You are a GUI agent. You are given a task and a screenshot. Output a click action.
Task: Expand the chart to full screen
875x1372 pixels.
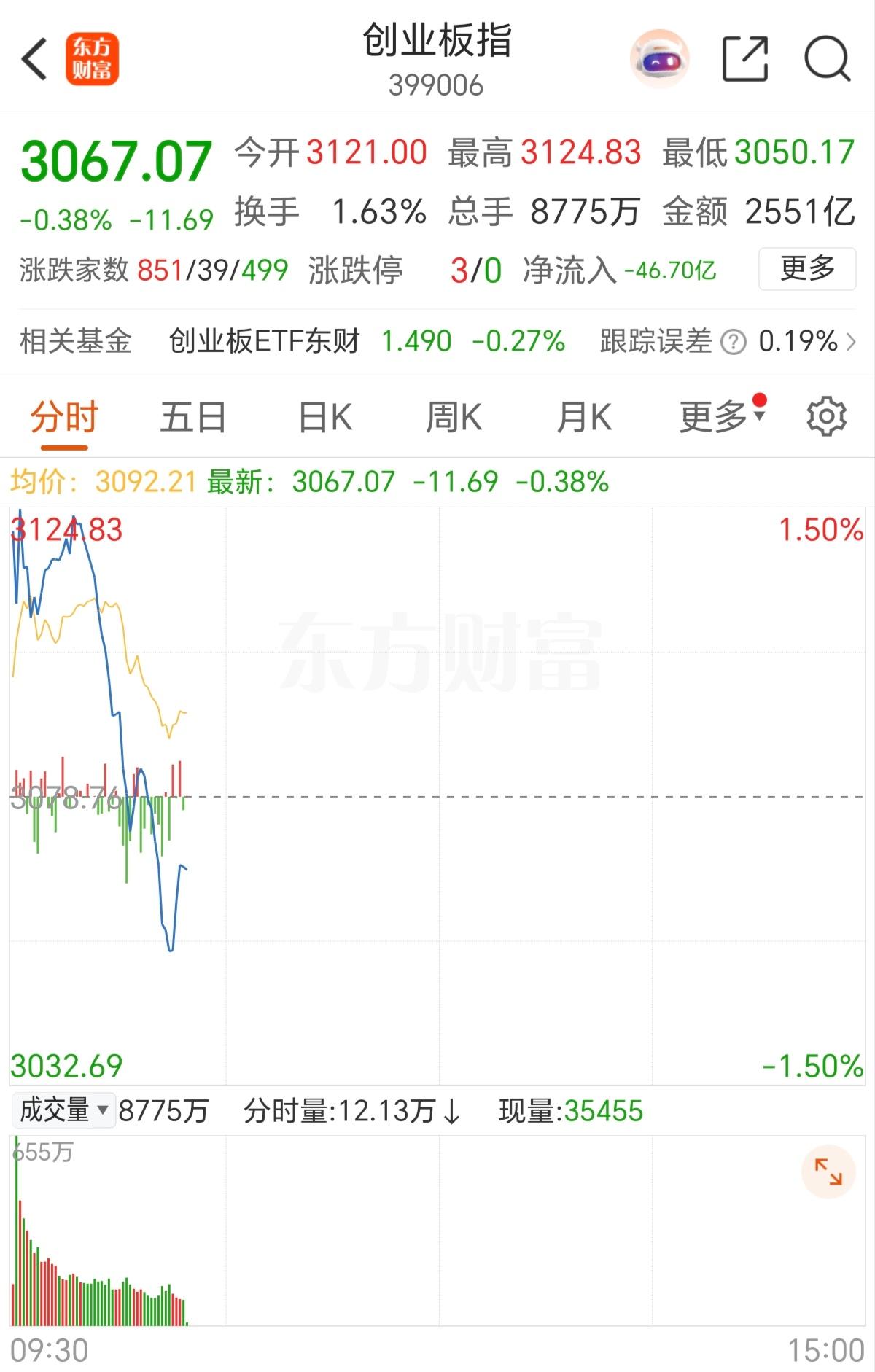(x=828, y=1172)
